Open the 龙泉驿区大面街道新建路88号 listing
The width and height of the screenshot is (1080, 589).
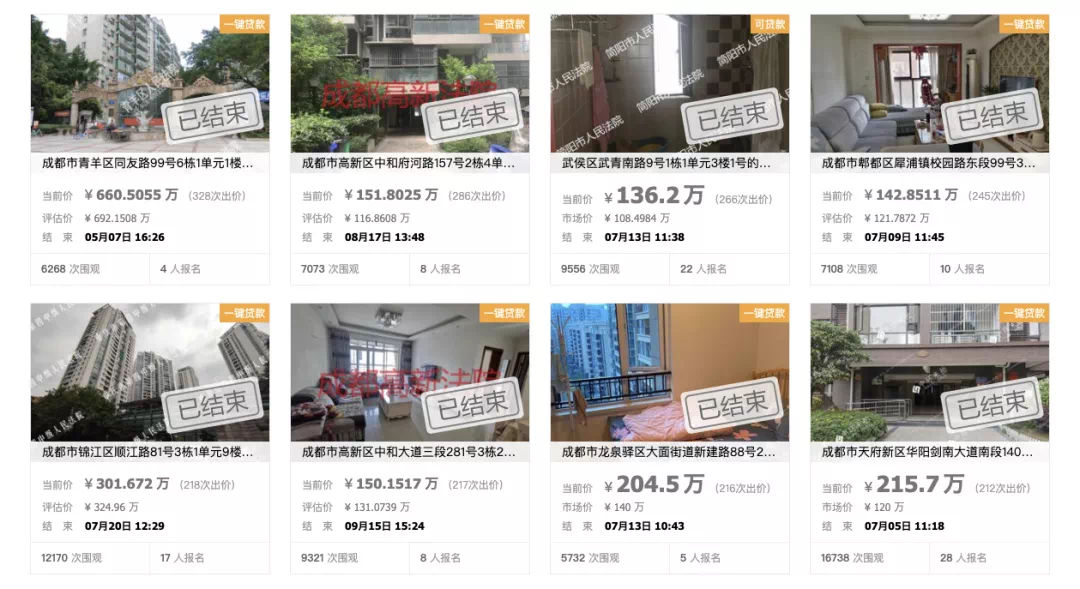coord(668,452)
